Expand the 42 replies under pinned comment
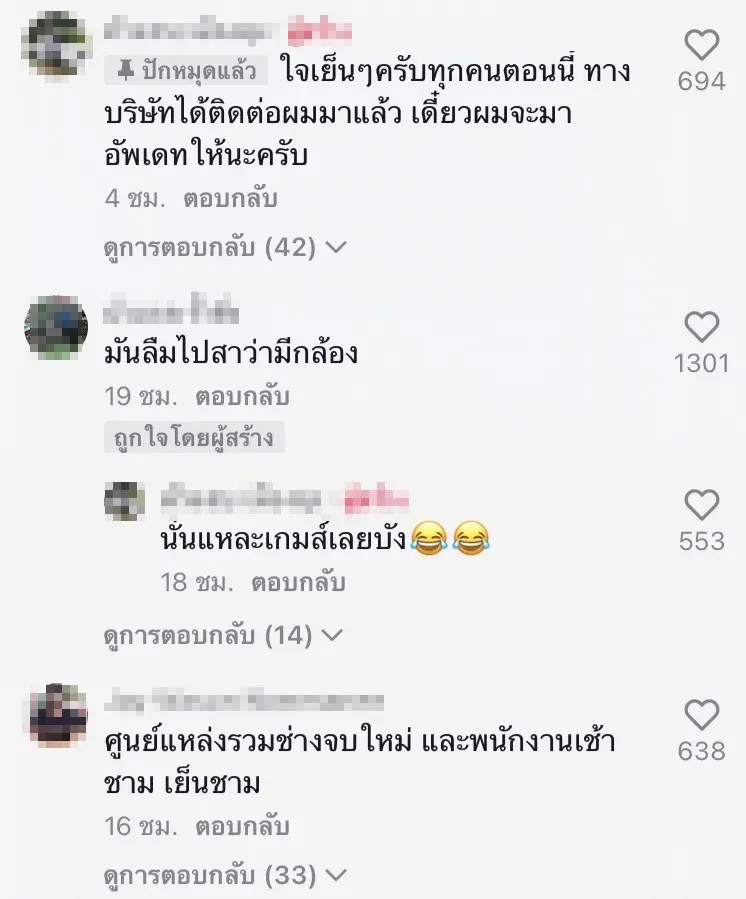Image resolution: width=746 pixels, height=899 pixels. click(x=224, y=246)
